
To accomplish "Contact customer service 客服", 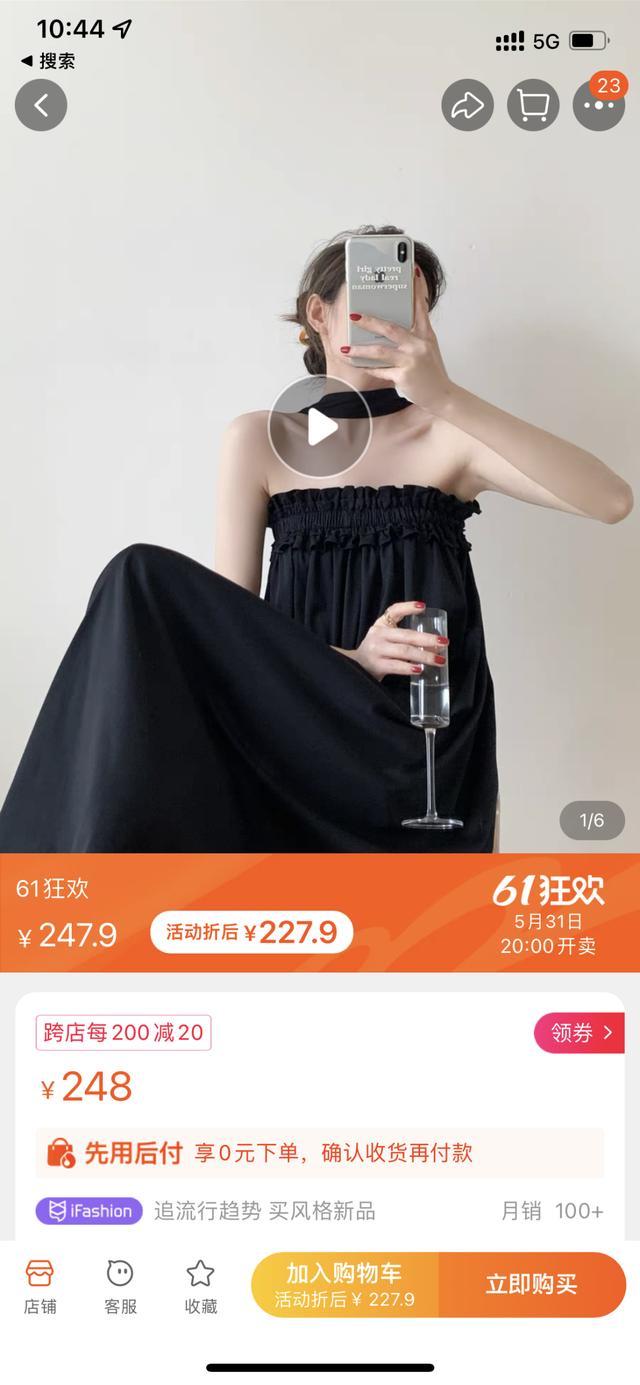I will tap(120, 1285).
